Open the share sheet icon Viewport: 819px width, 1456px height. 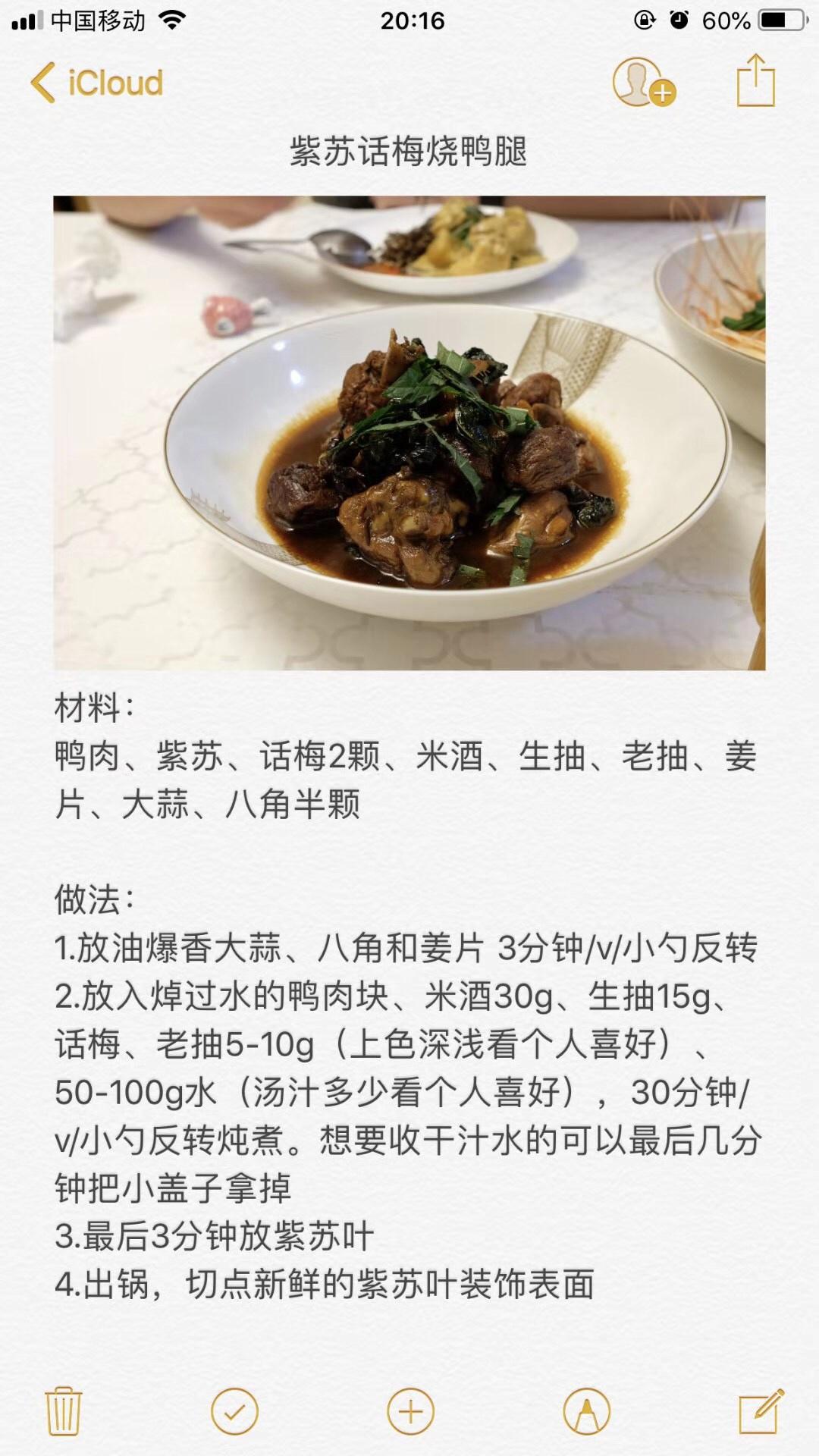coord(755,82)
